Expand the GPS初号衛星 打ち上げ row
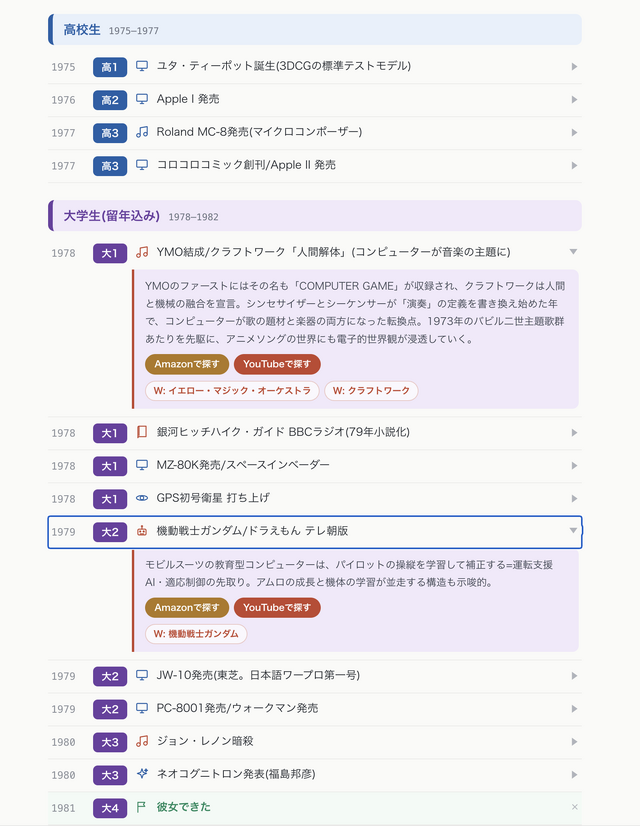 point(314,499)
